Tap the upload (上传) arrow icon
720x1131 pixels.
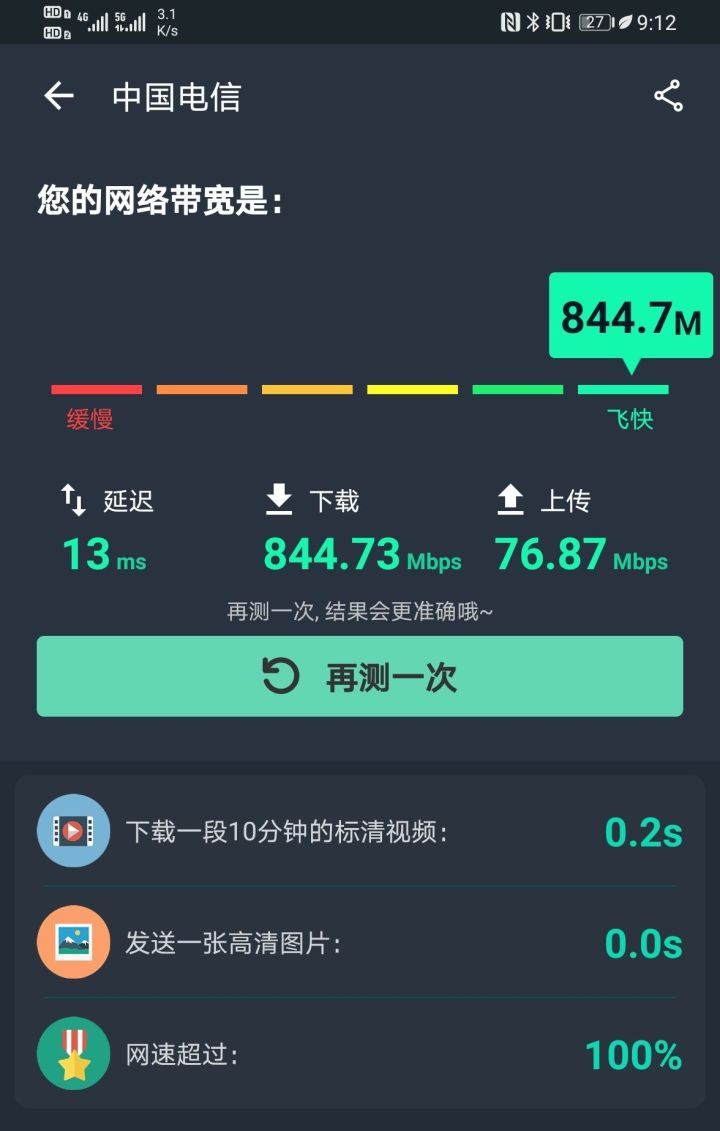510,498
